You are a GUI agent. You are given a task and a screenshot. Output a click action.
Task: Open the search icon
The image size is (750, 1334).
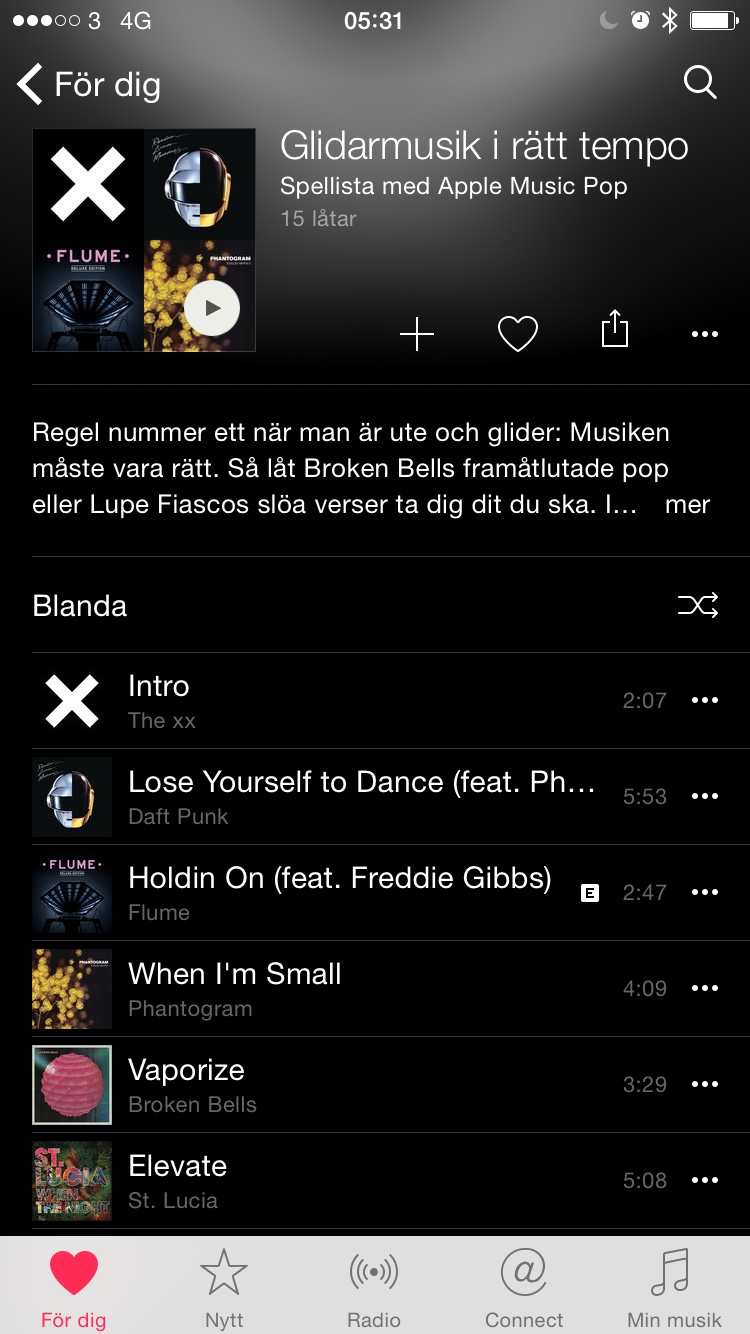click(700, 82)
